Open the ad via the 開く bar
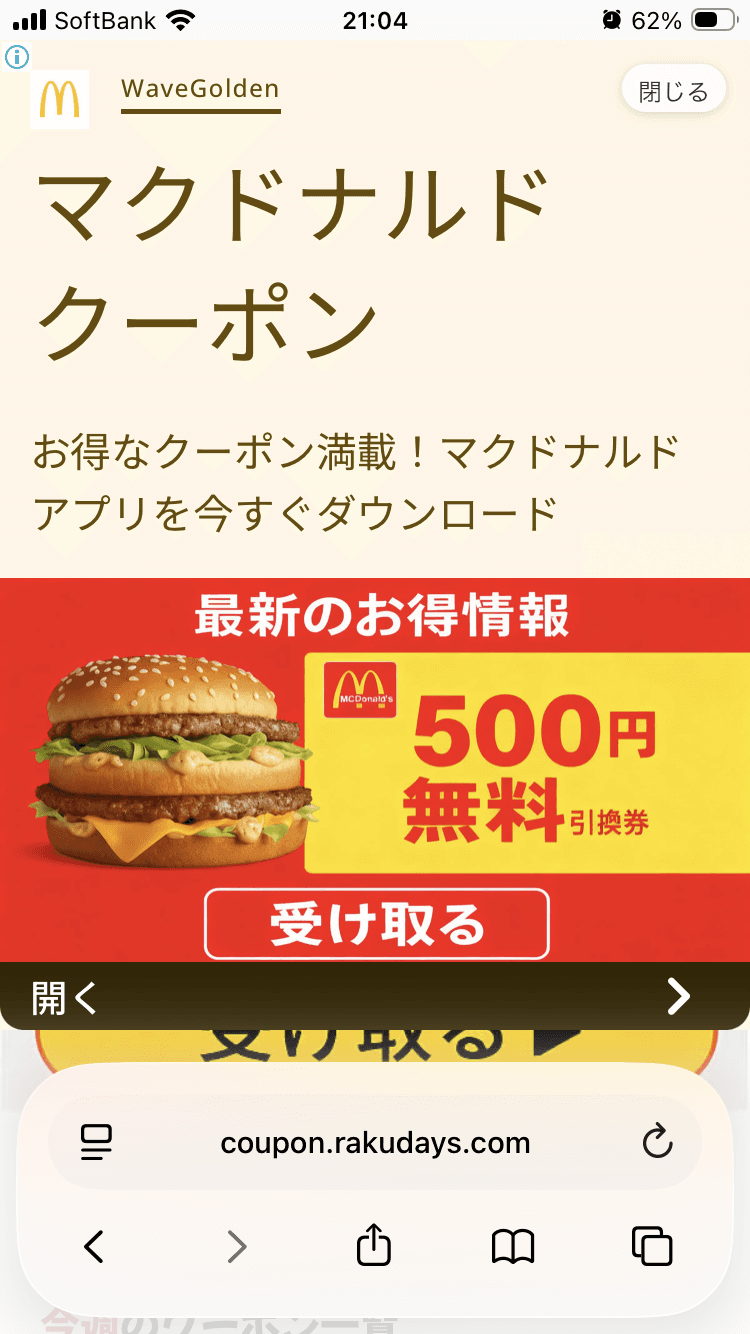 tap(375, 996)
